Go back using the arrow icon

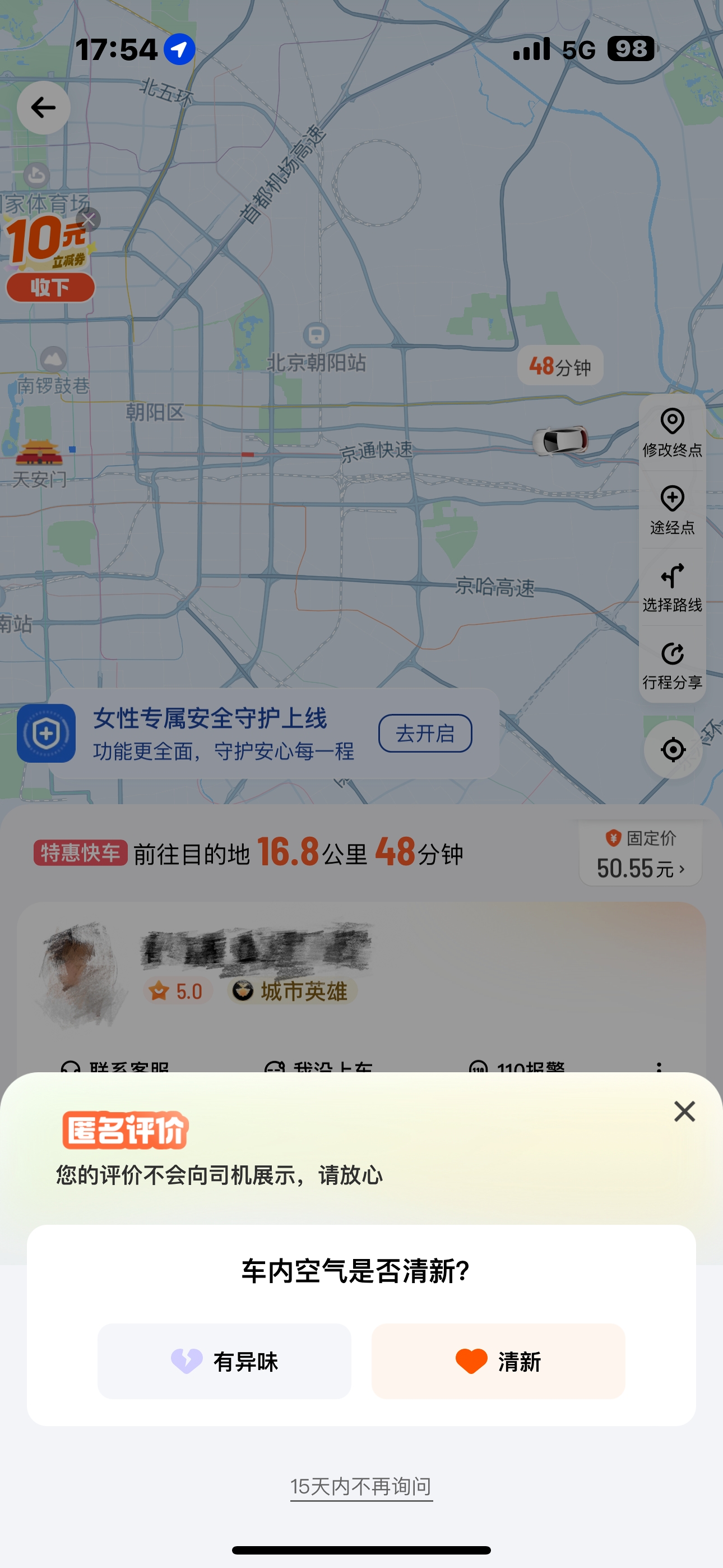point(43,108)
